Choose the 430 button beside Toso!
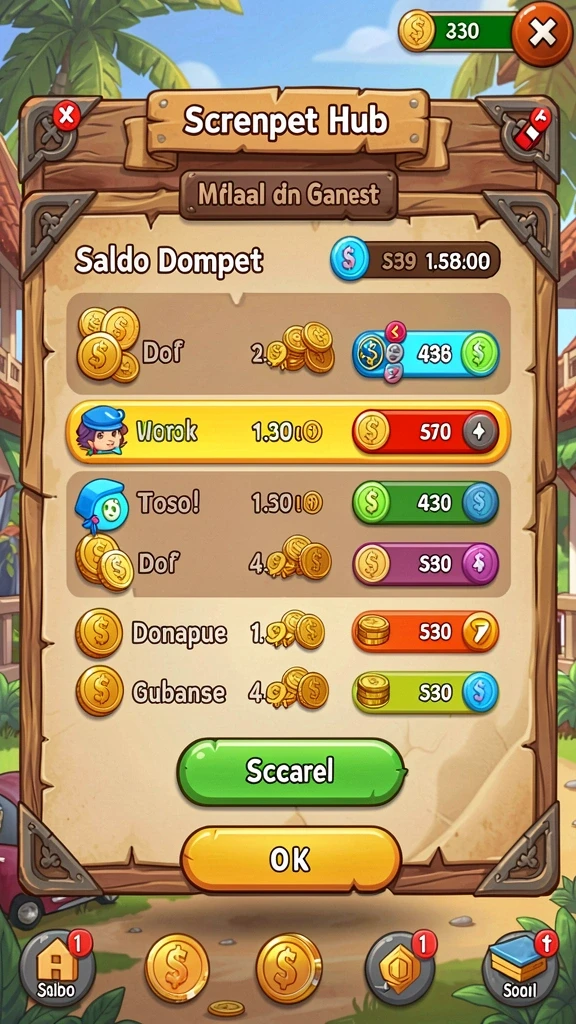Image resolution: width=576 pixels, height=1024 pixels. (426, 502)
